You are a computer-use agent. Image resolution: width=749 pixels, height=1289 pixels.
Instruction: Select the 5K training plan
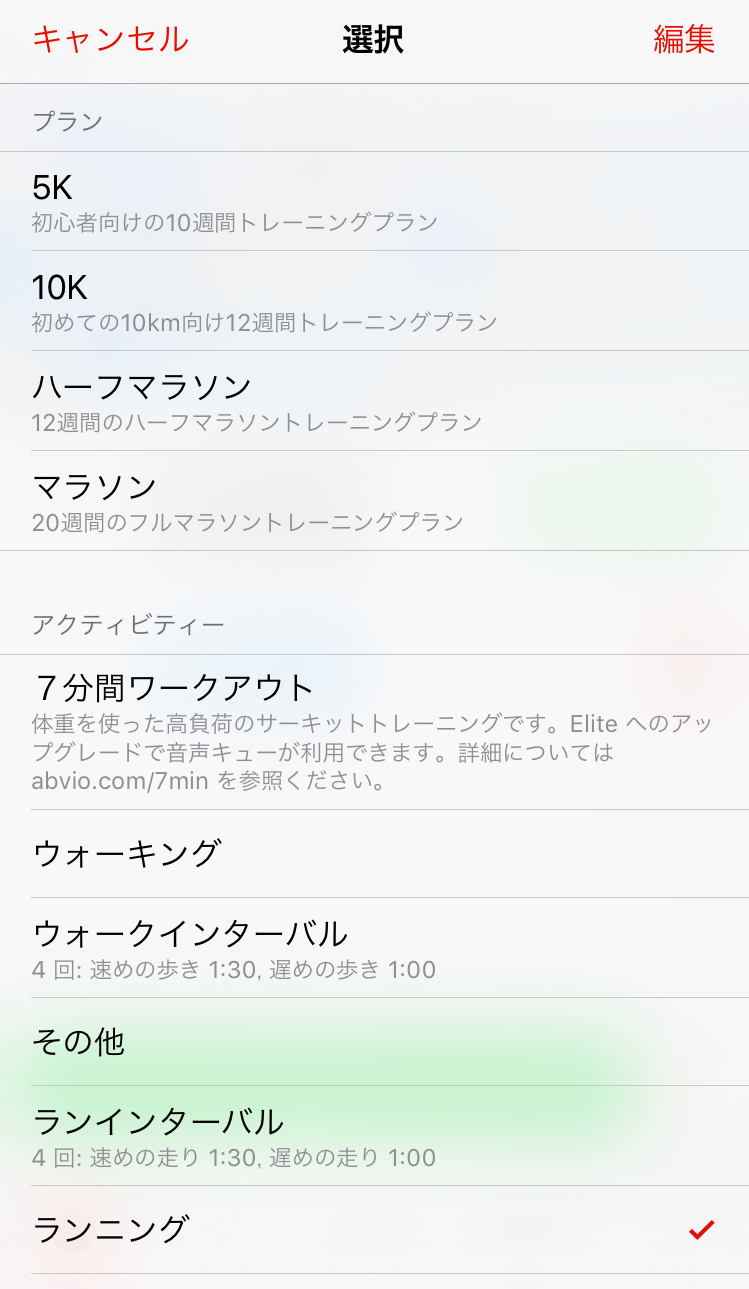[x=374, y=201]
